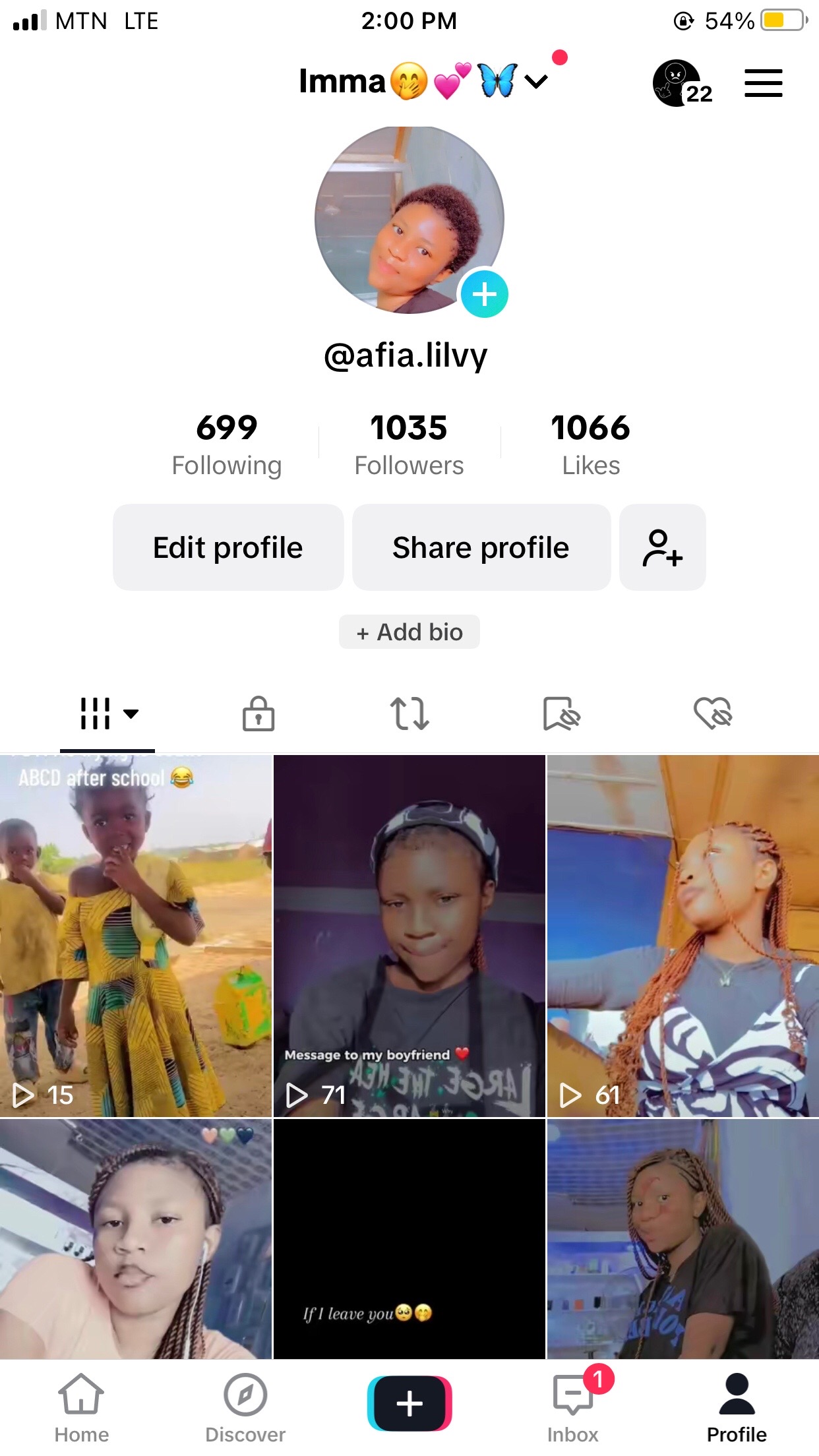Tap Share profile button
Image resolution: width=819 pixels, height=1456 pixels.
coord(481,547)
